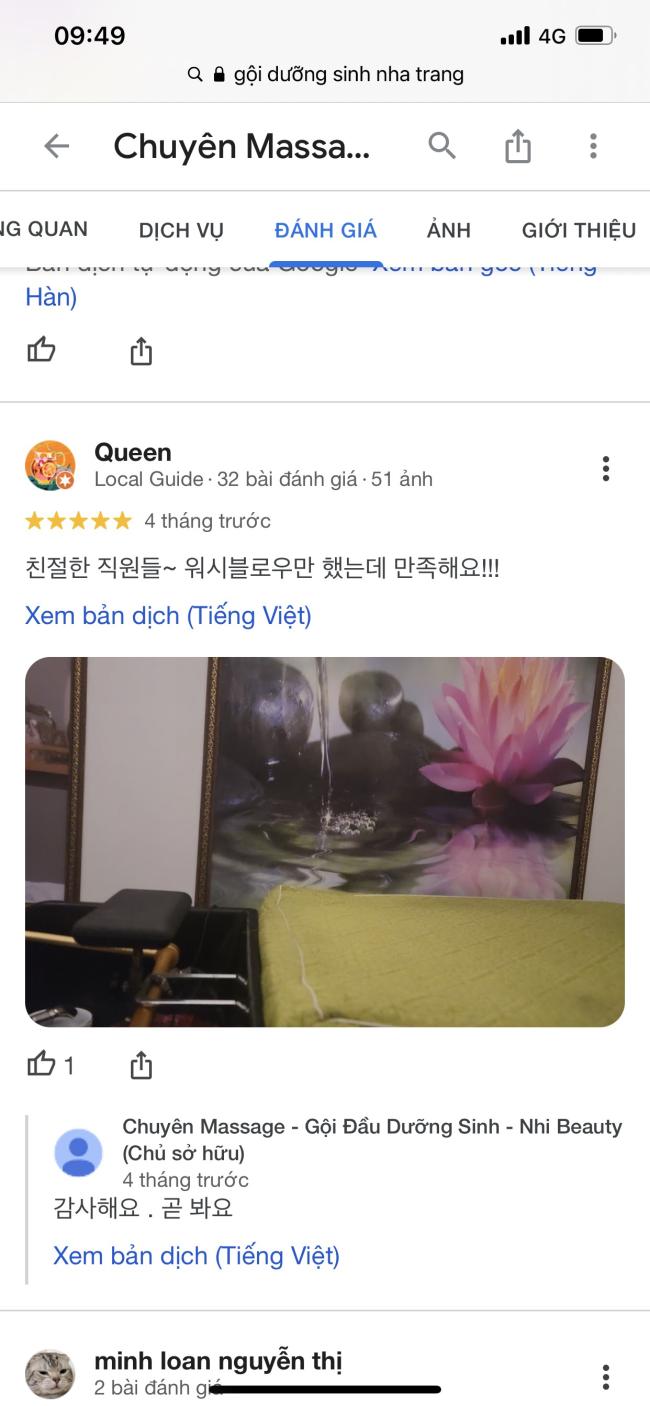The image size is (650, 1406).
Task: Open the top bar overflow menu
Action: (593, 147)
